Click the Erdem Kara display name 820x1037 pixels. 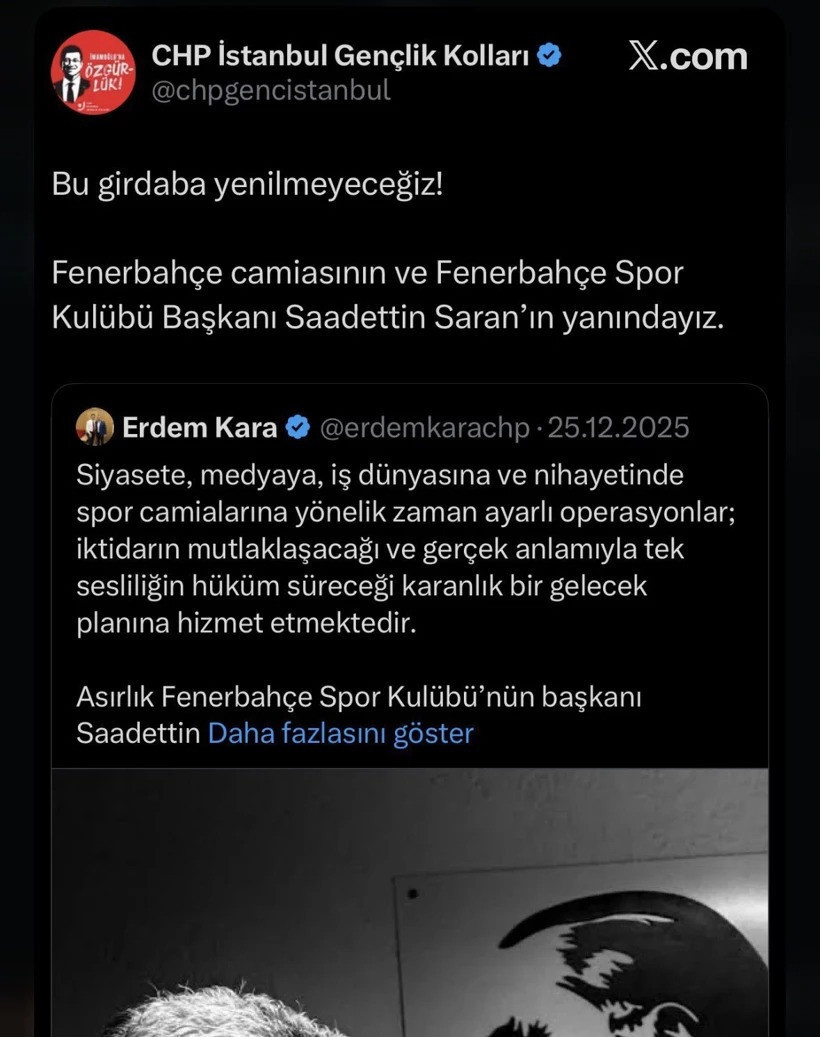point(199,426)
